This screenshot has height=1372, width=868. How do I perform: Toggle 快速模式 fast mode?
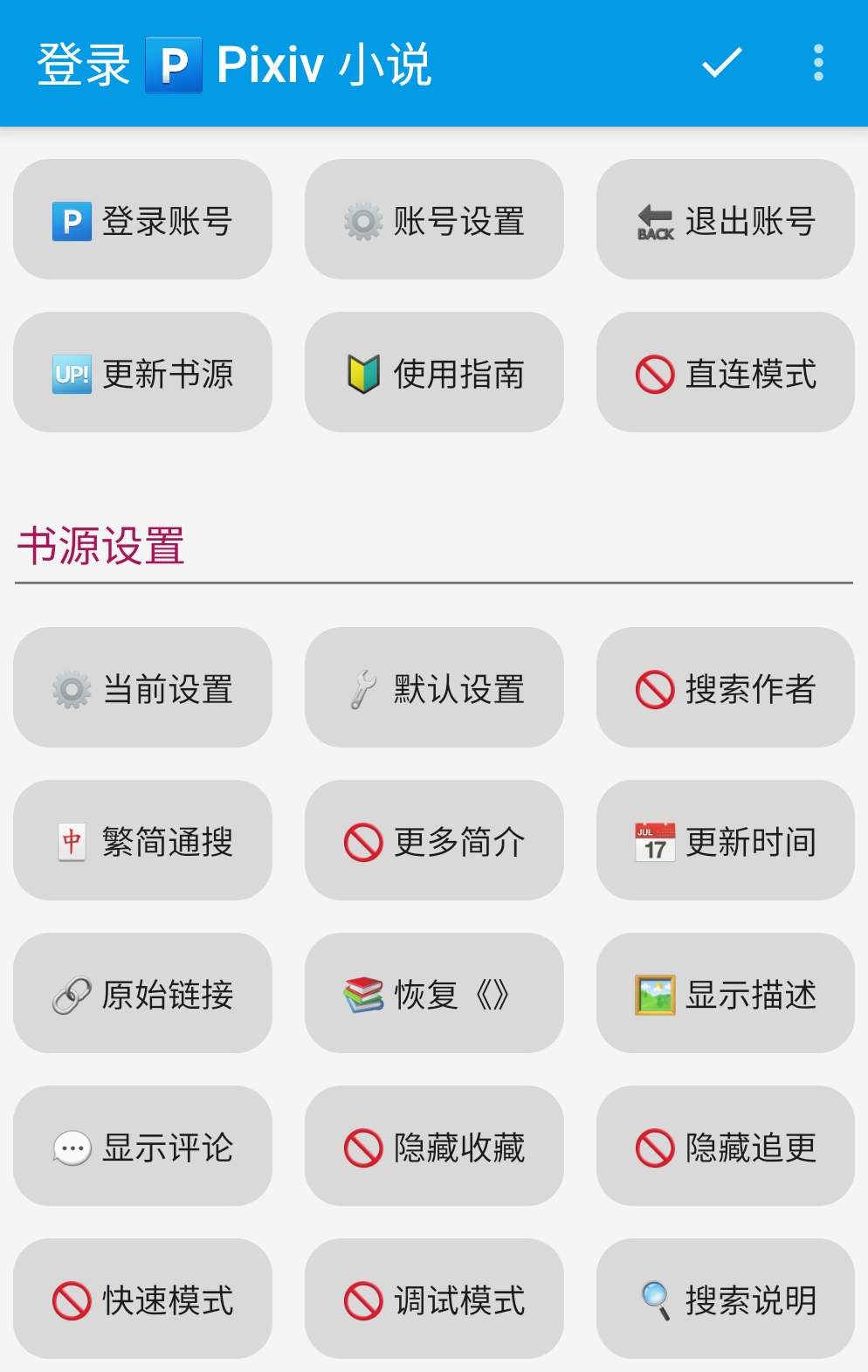click(x=142, y=1299)
